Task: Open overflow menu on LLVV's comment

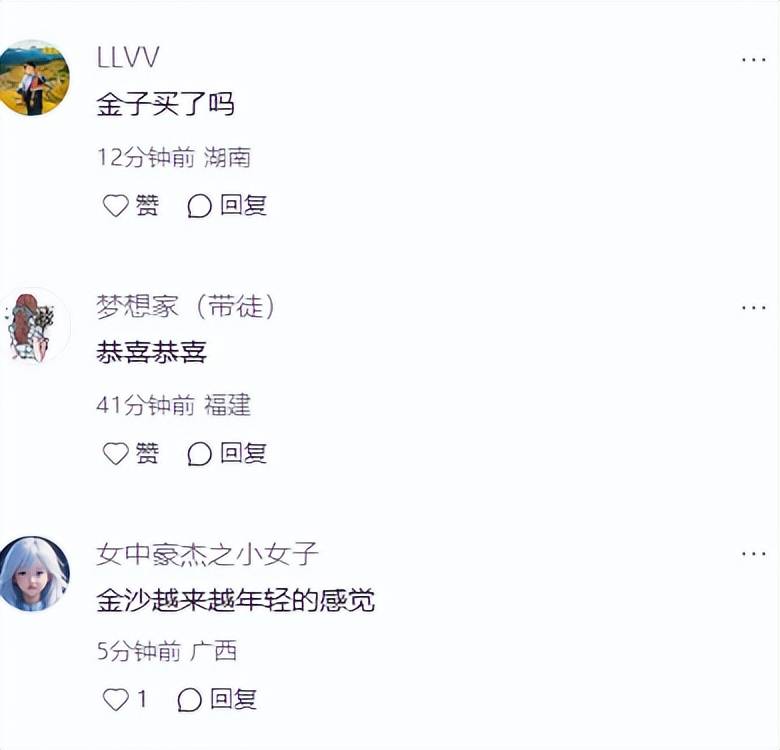Action: click(753, 60)
